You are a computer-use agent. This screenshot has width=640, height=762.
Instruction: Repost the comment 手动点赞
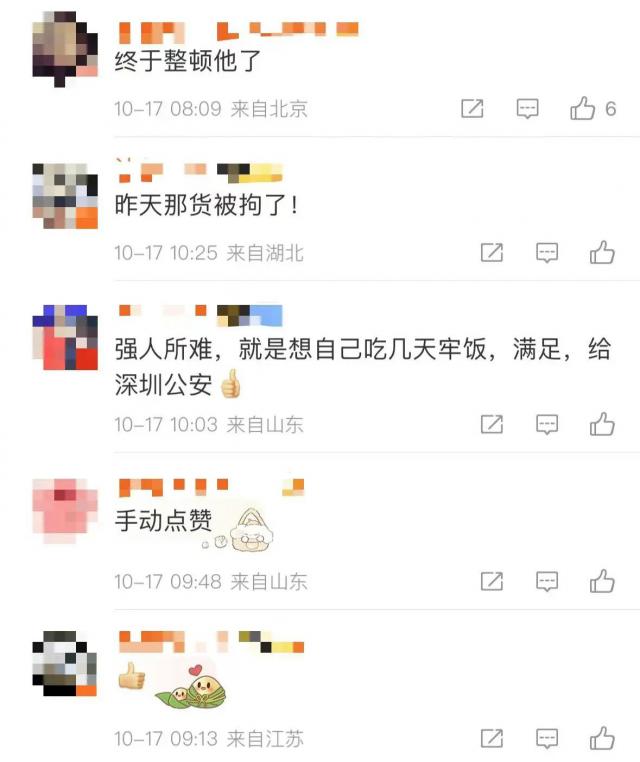[491, 581]
